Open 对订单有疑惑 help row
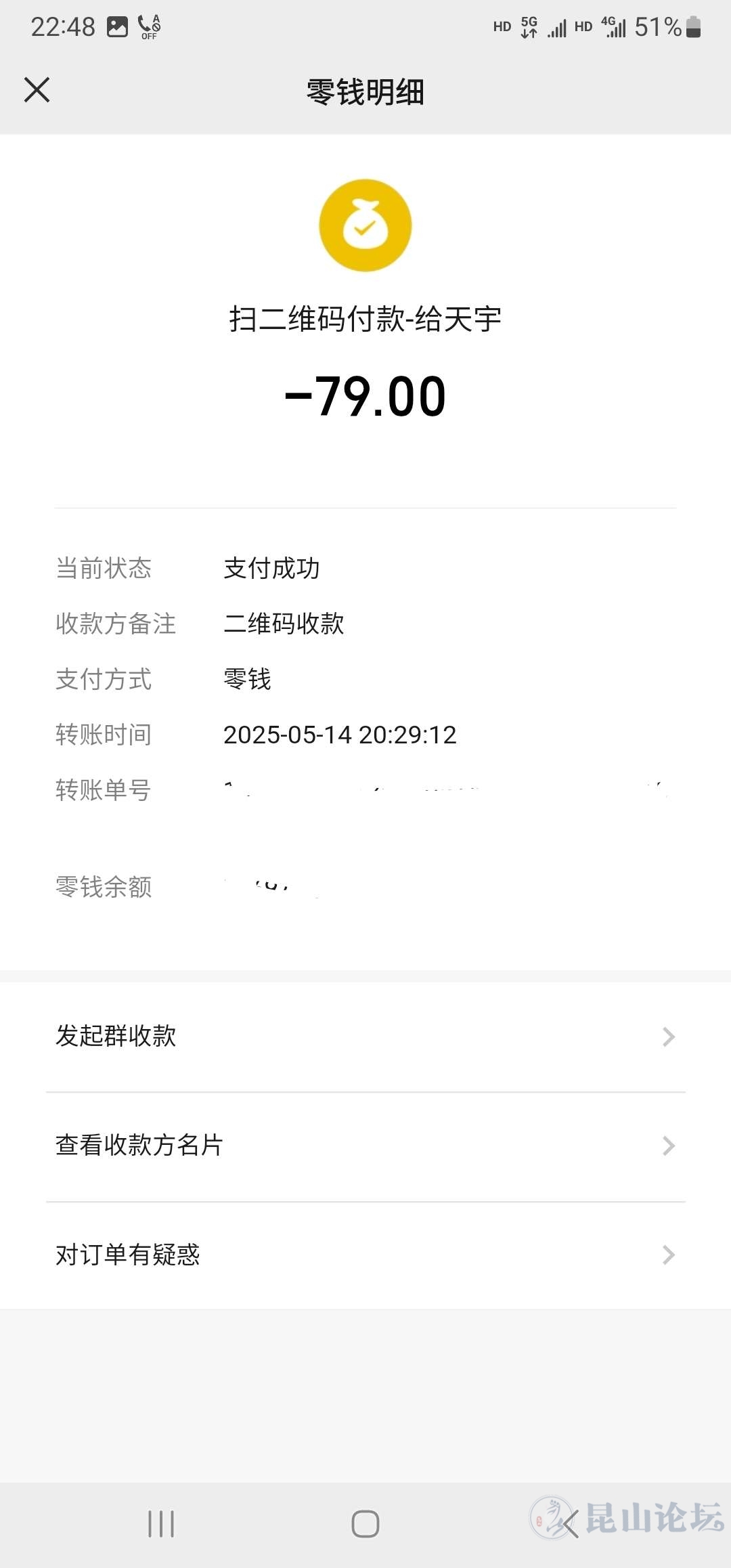Screen dimensions: 731x1568 365,1255
